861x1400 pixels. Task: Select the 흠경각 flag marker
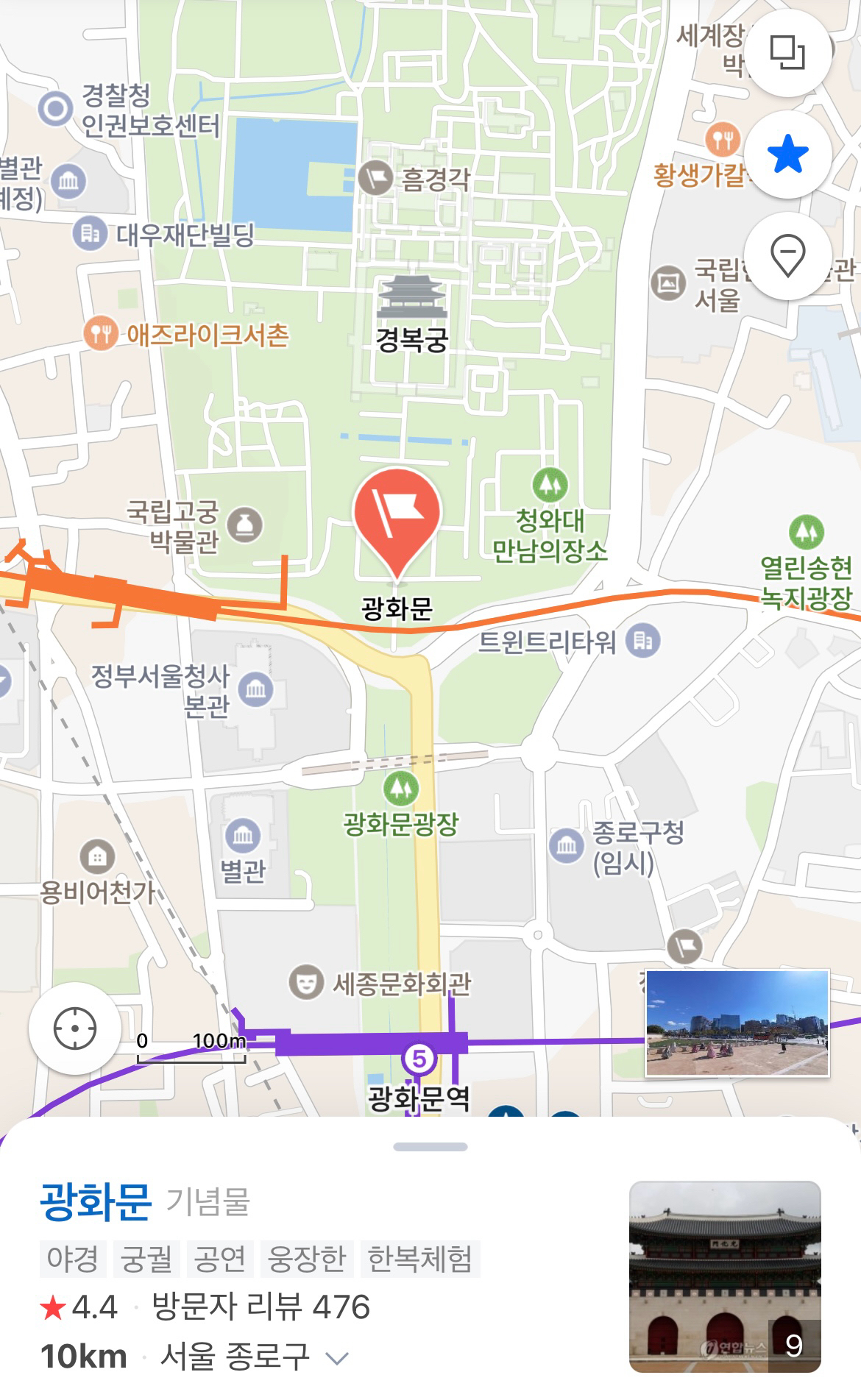[x=375, y=177]
